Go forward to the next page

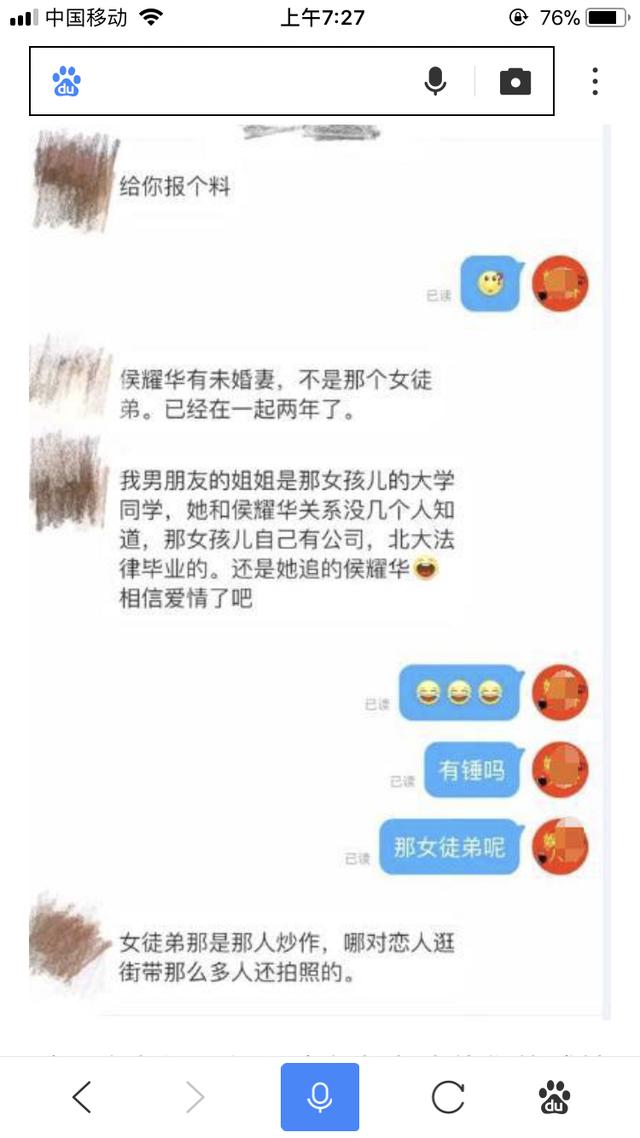195,1097
